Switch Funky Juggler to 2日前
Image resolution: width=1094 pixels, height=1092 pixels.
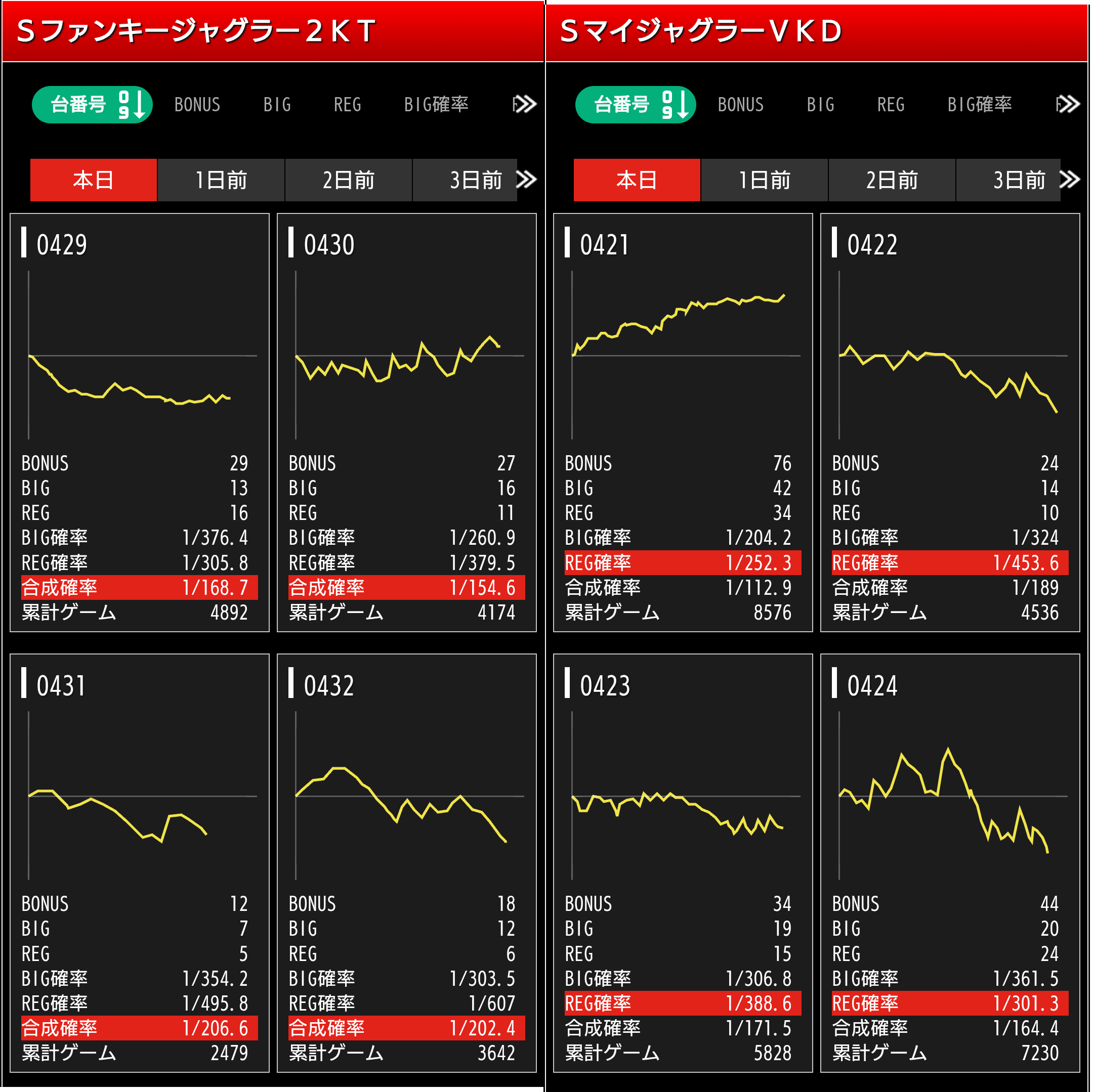pyautogui.click(x=348, y=180)
